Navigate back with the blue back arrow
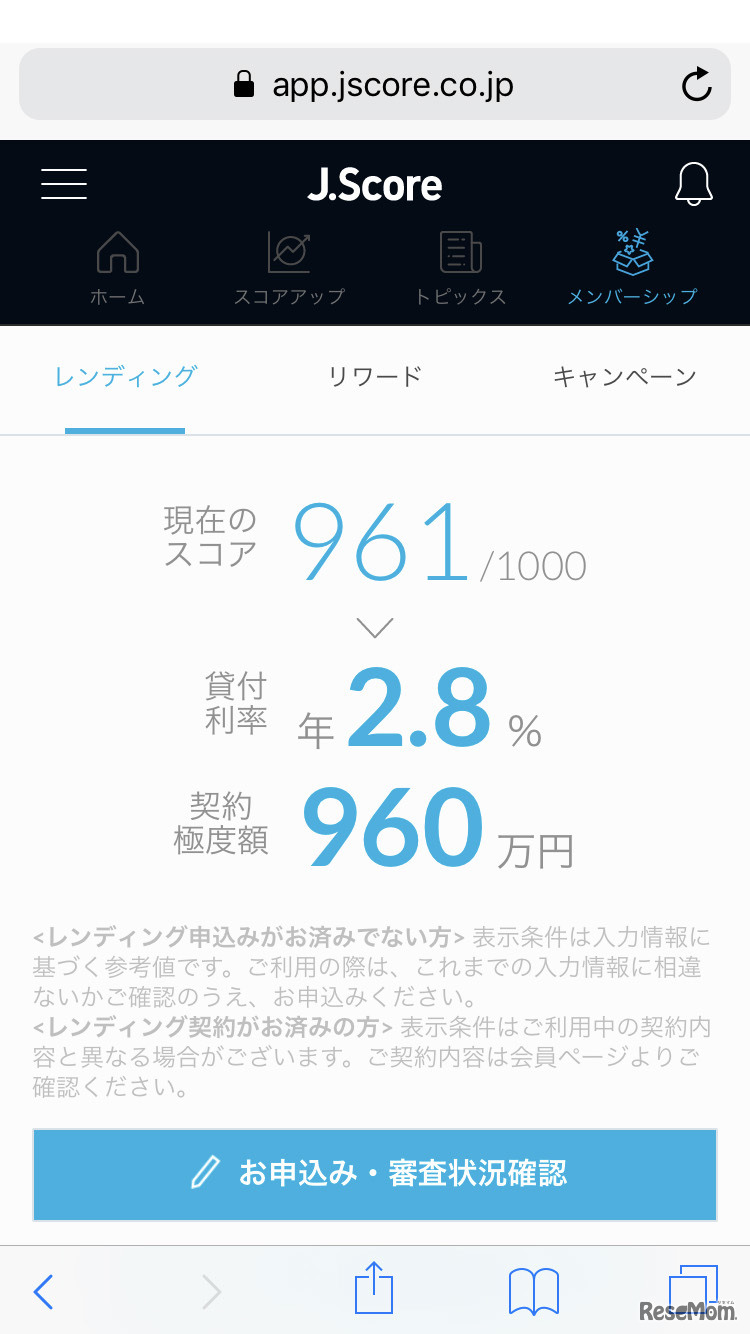750x1334 pixels. (42, 1292)
